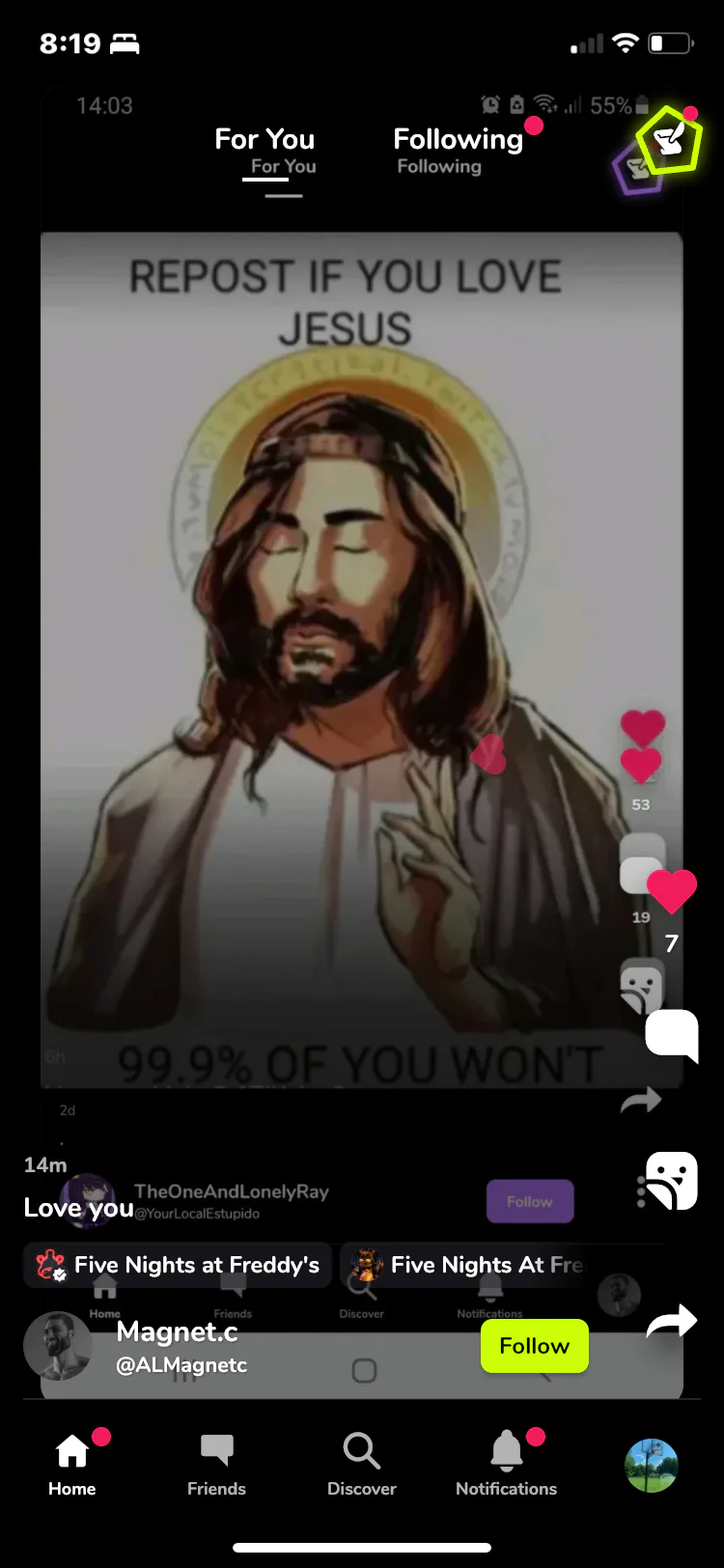
Task: Share this video with the arrow icon
Action: click(671, 1321)
